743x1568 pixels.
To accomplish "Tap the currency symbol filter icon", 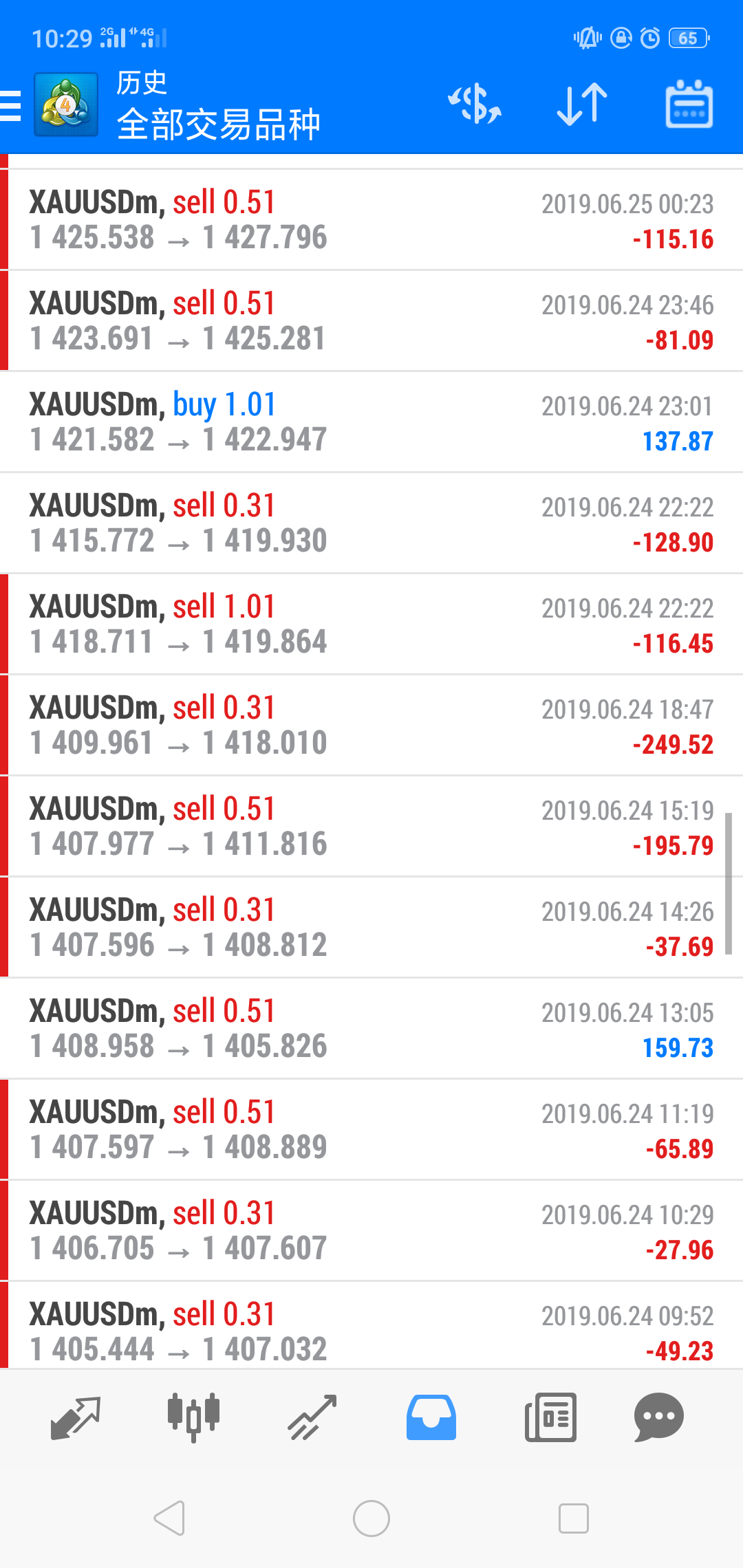I will pos(475,105).
